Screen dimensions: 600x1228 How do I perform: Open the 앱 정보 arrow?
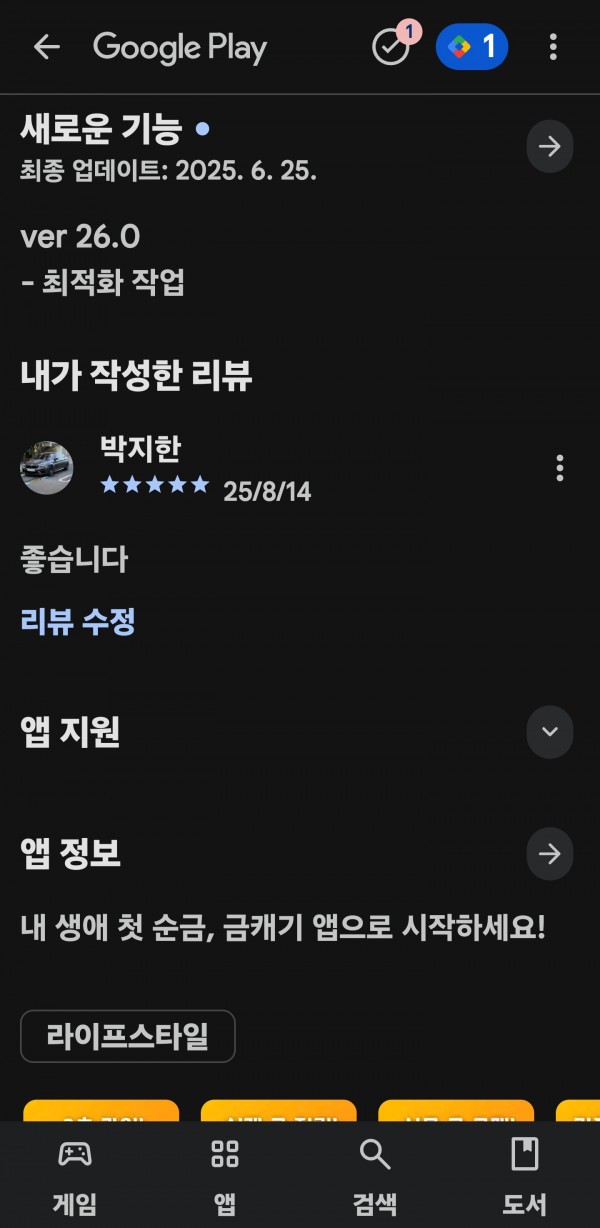(549, 854)
